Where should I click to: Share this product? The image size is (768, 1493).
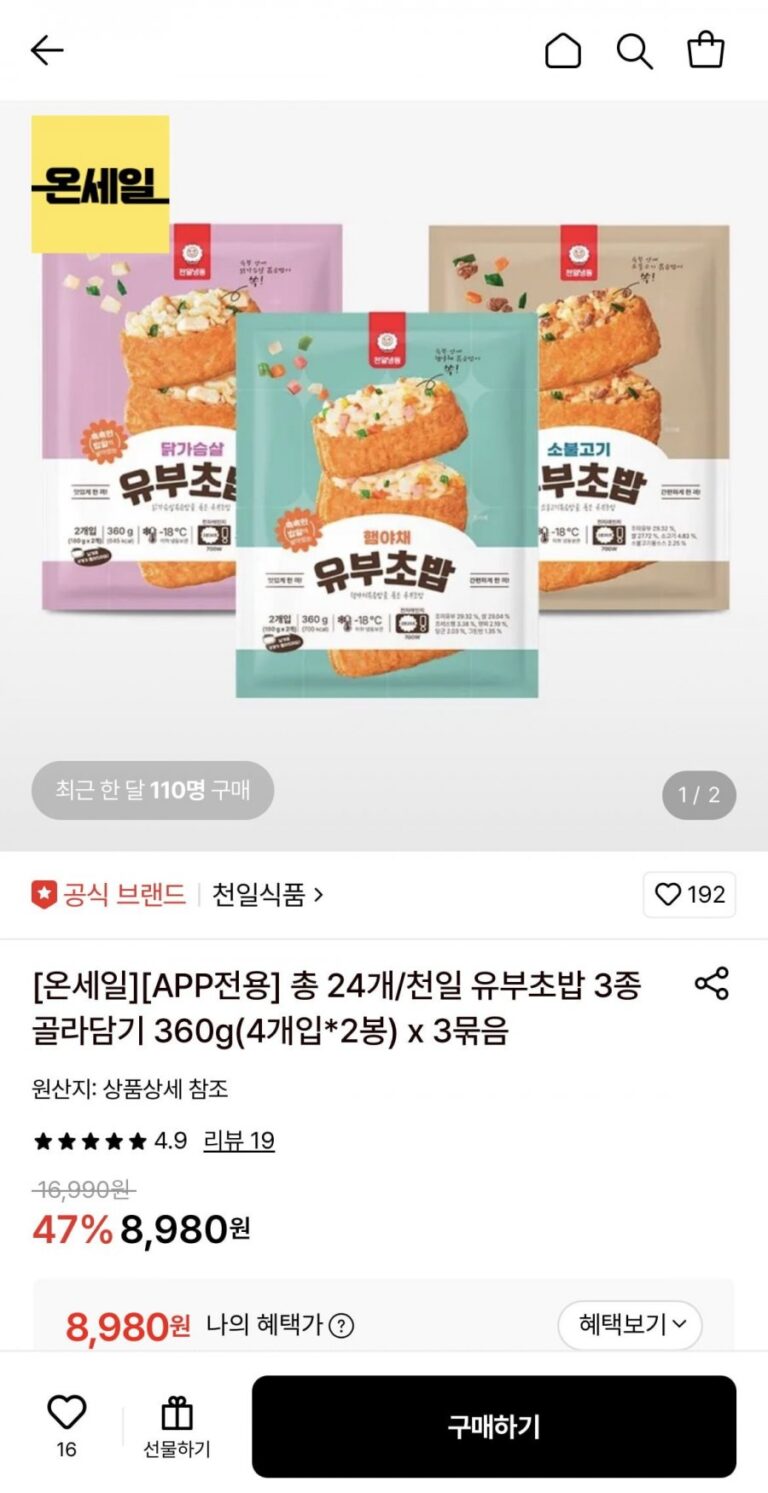click(711, 984)
